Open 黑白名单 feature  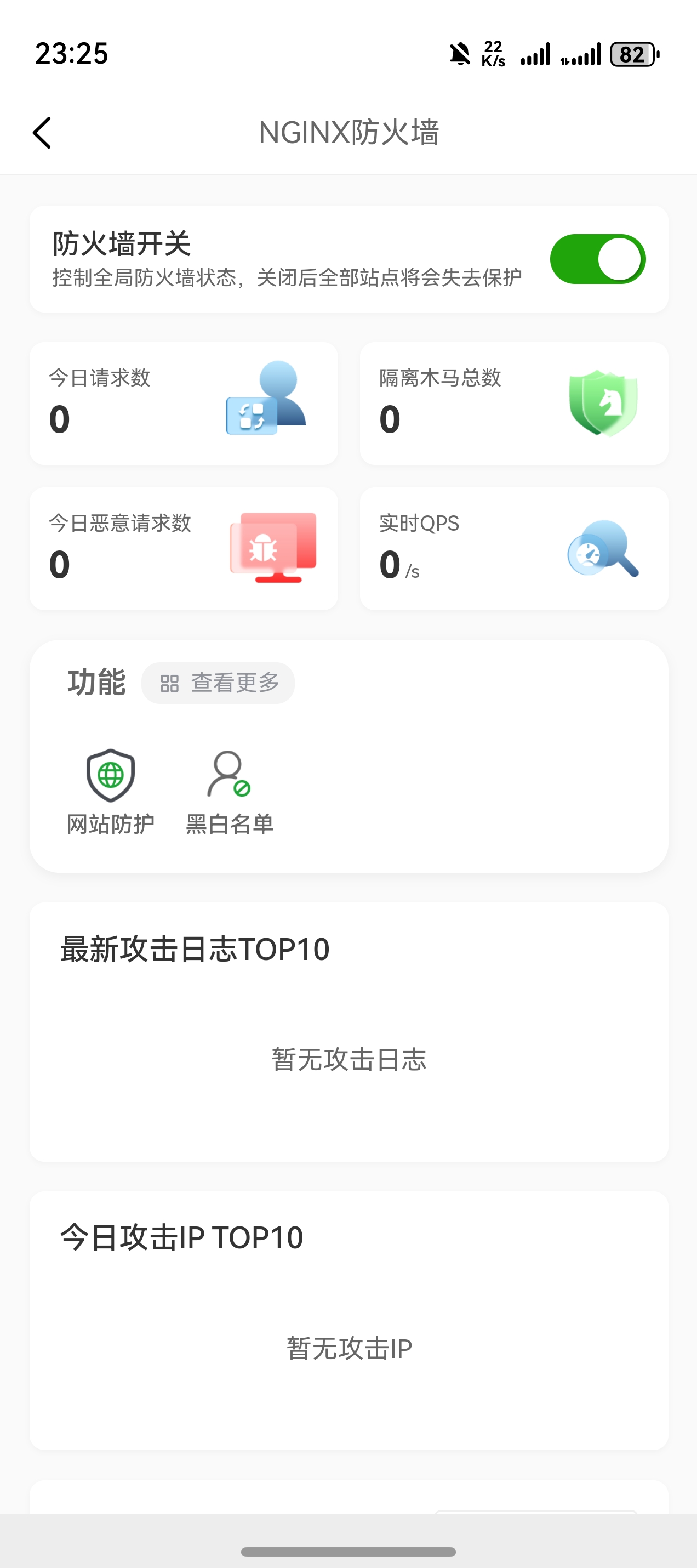229,791
